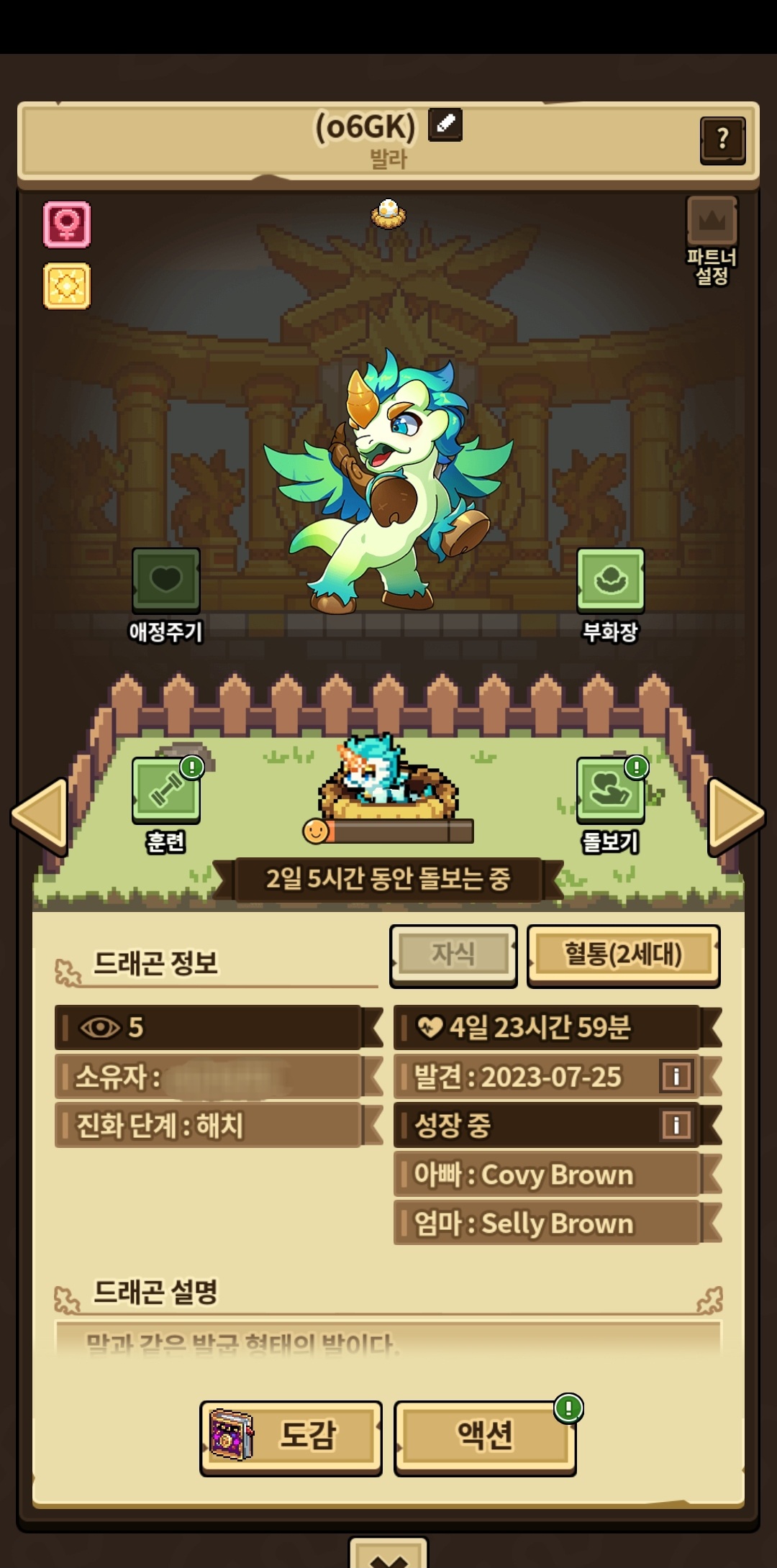Image resolution: width=777 pixels, height=1568 pixels.
Task: Show info about 성장 중 status
Action: pos(676,1125)
